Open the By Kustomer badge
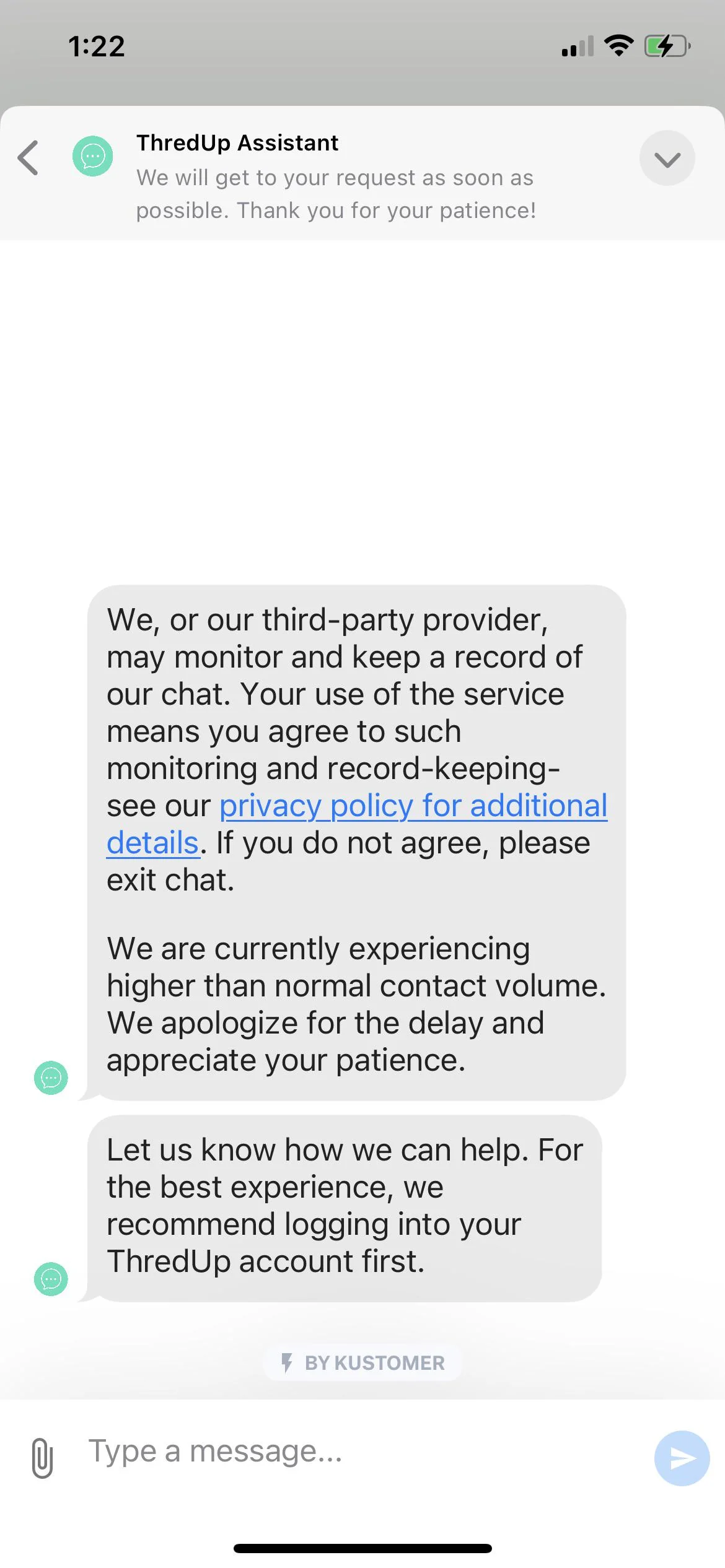This screenshot has width=725, height=1568. click(363, 1362)
